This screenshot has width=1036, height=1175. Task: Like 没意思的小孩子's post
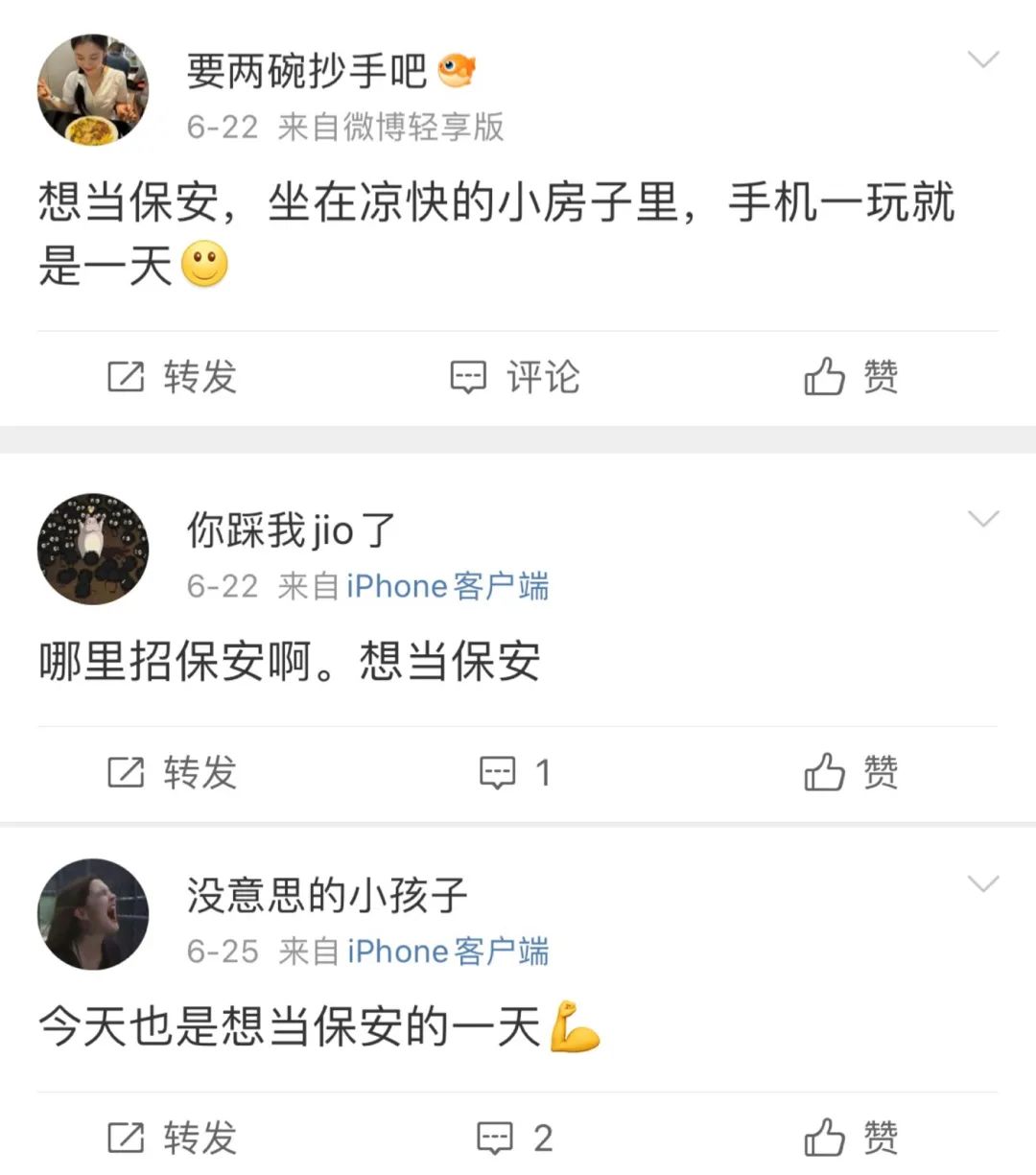tap(851, 1139)
